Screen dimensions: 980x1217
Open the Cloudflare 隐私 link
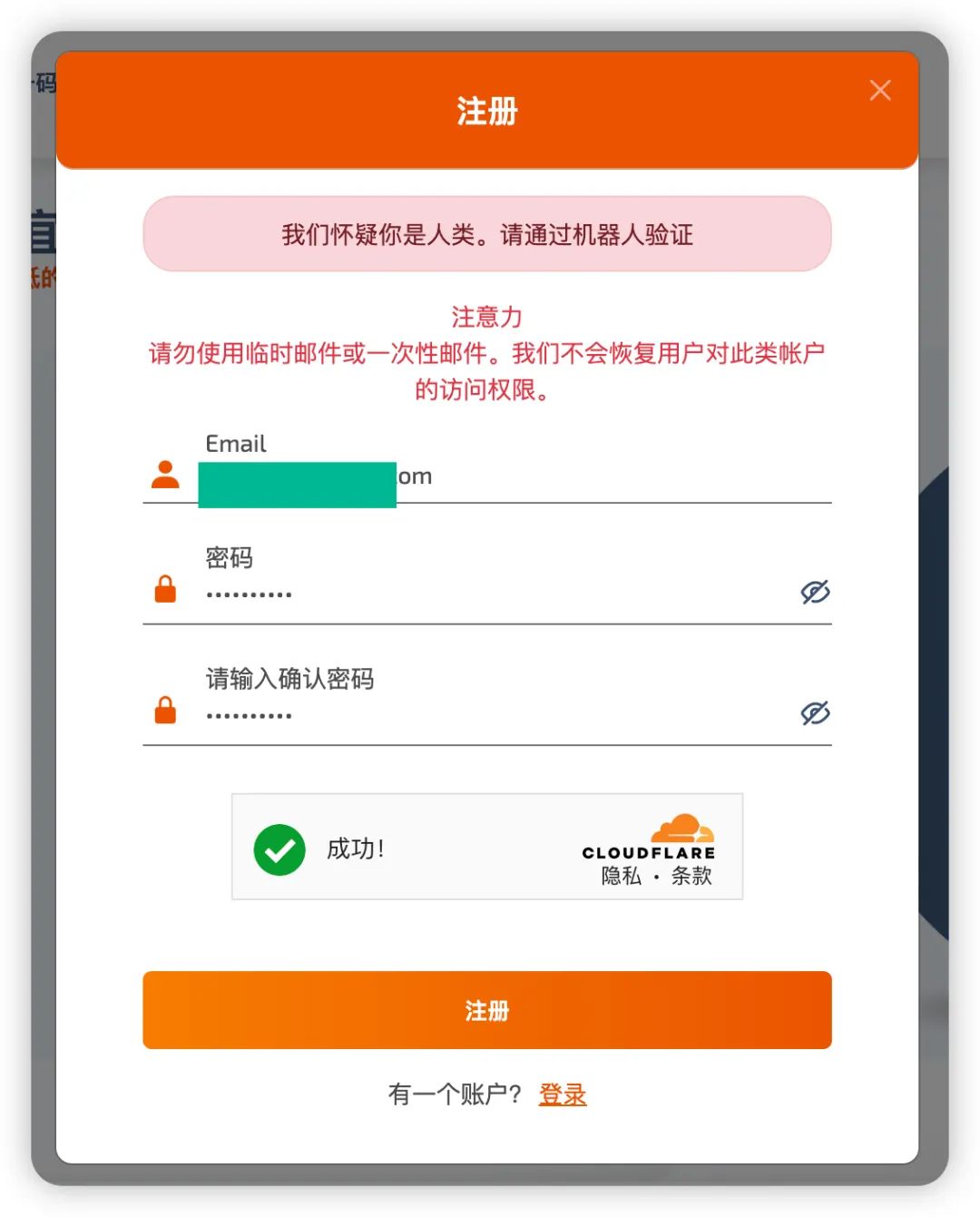click(x=622, y=876)
